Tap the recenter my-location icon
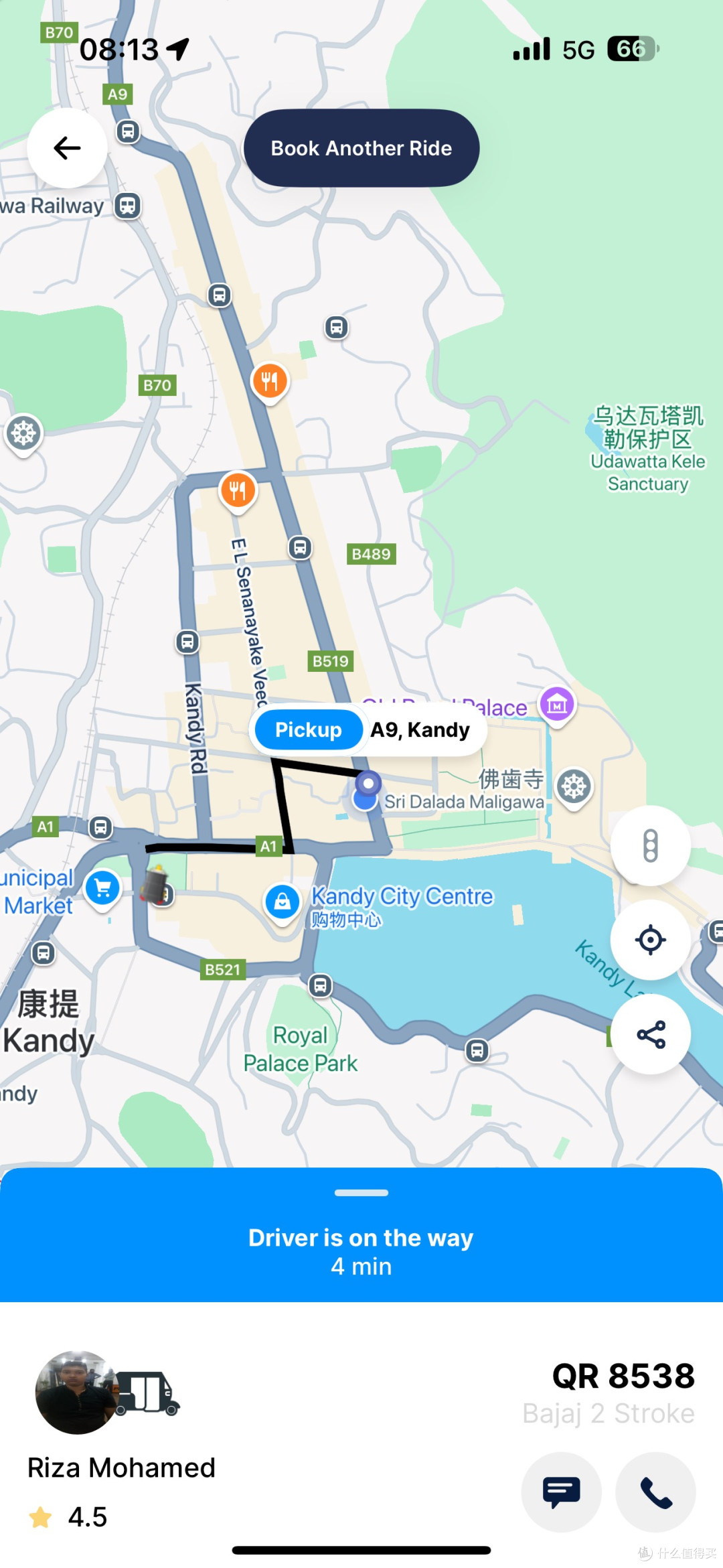 [x=650, y=939]
